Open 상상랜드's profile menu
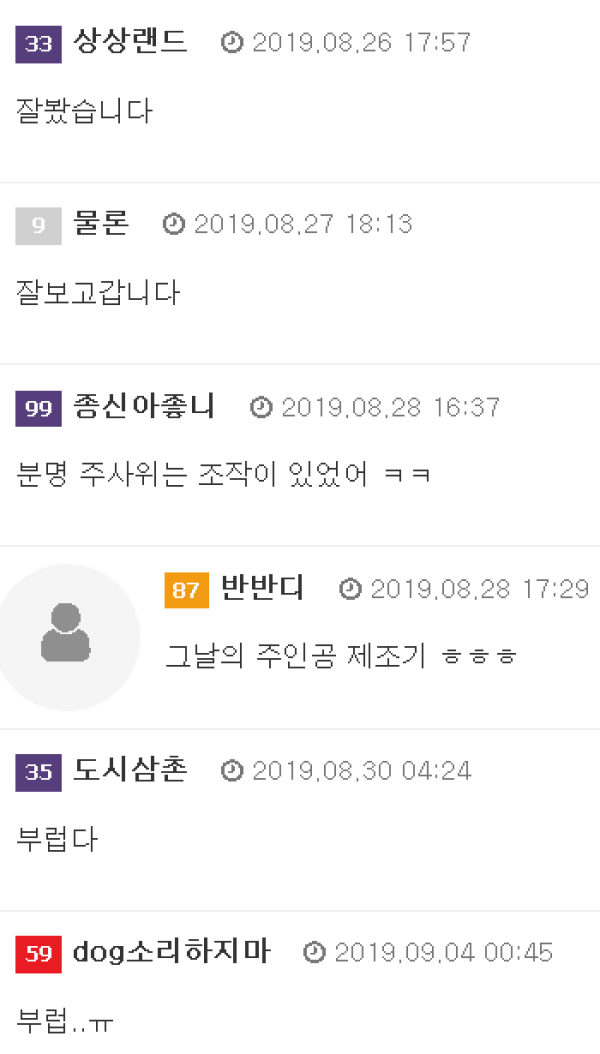600x1054 pixels. tap(130, 43)
